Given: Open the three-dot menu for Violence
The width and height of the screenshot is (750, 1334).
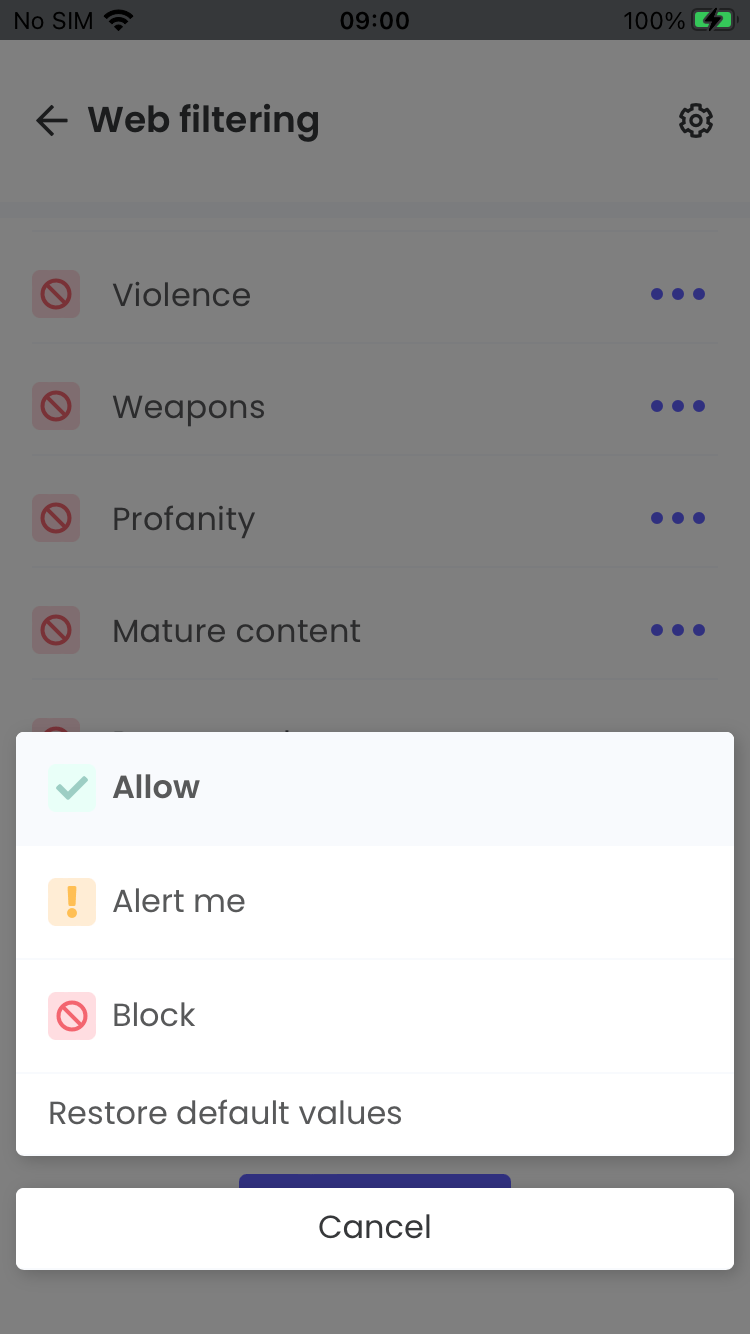Looking at the screenshot, I should point(677,294).
